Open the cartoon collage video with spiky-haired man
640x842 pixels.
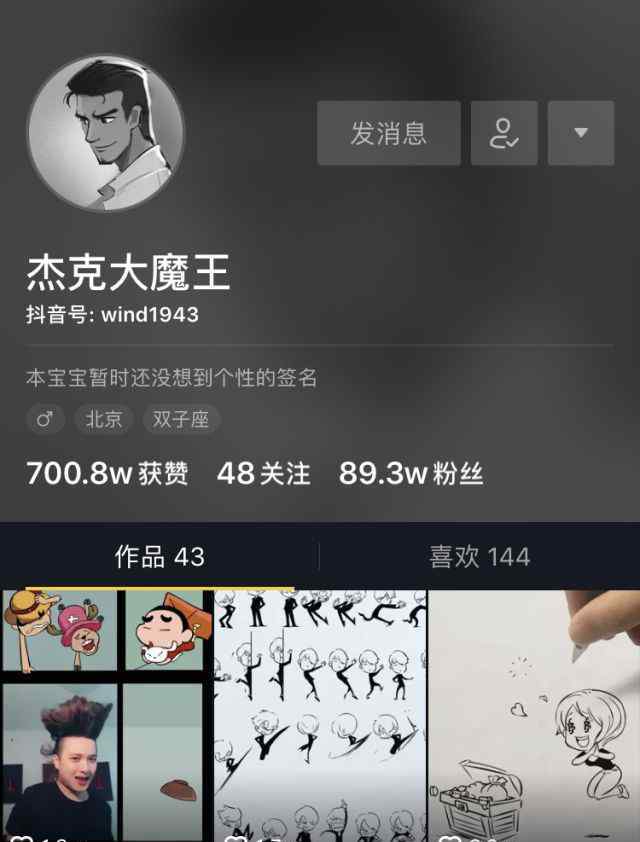pyautogui.click(x=105, y=715)
